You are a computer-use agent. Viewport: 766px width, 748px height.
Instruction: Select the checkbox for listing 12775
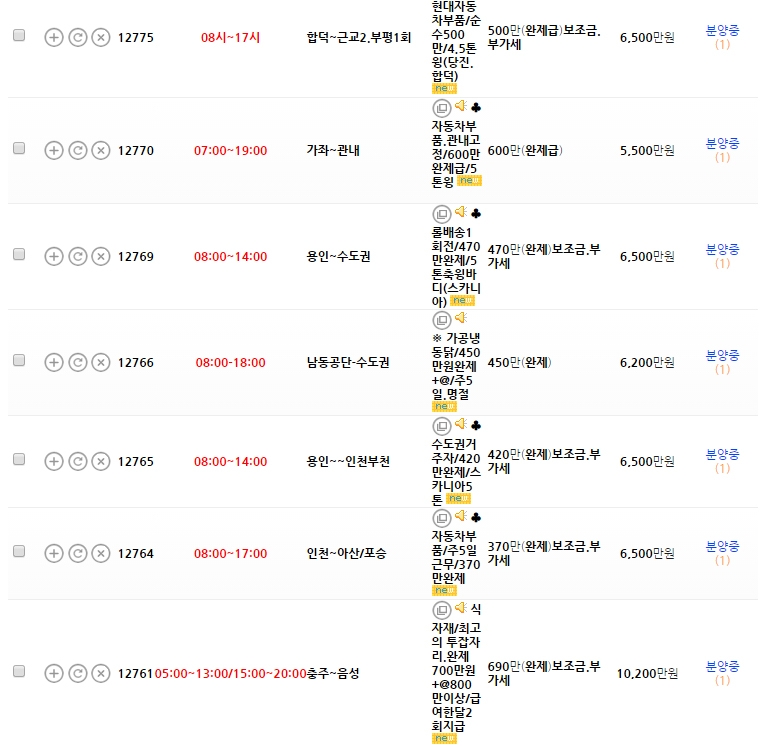coord(19,36)
